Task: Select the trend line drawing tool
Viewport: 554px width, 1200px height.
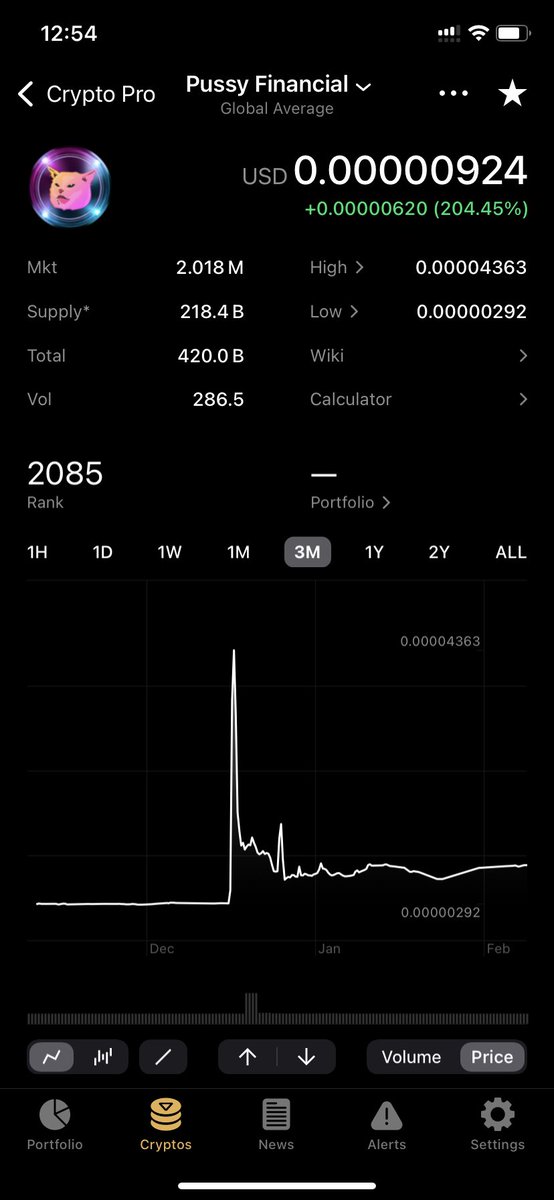Action: (x=163, y=1057)
